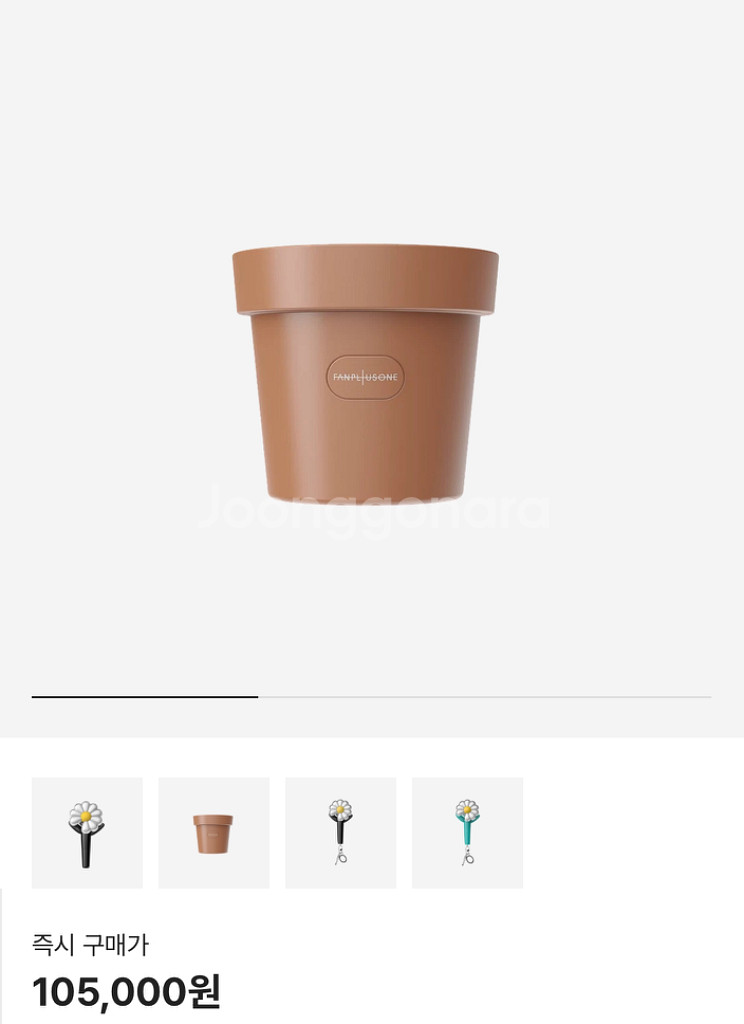The image size is (744, 1024).
Task: Select the brown flower pot thumbnail
Action: click(213, 832)
